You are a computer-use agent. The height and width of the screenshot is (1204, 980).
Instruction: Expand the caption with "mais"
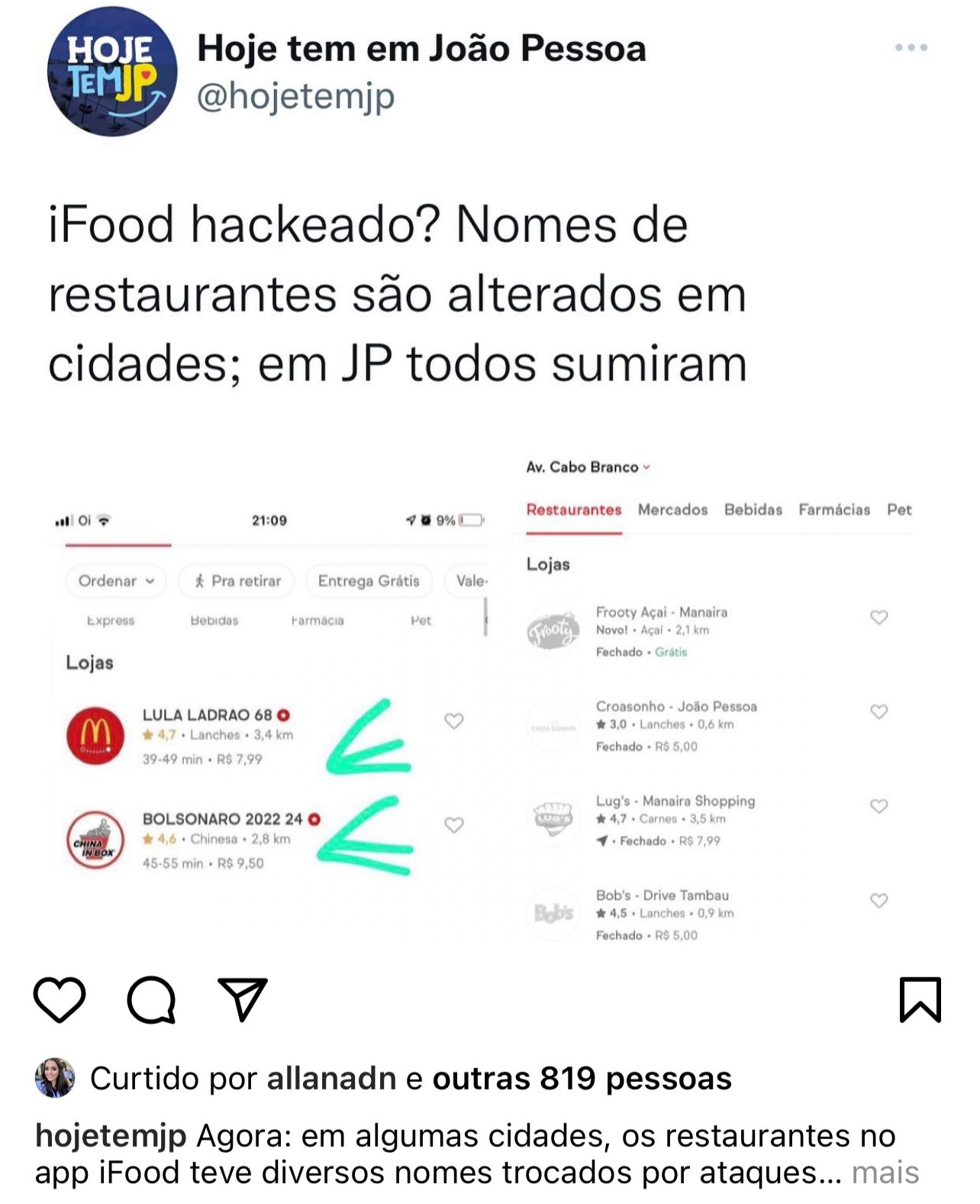pyautogui.click(x=885, y=1172)
